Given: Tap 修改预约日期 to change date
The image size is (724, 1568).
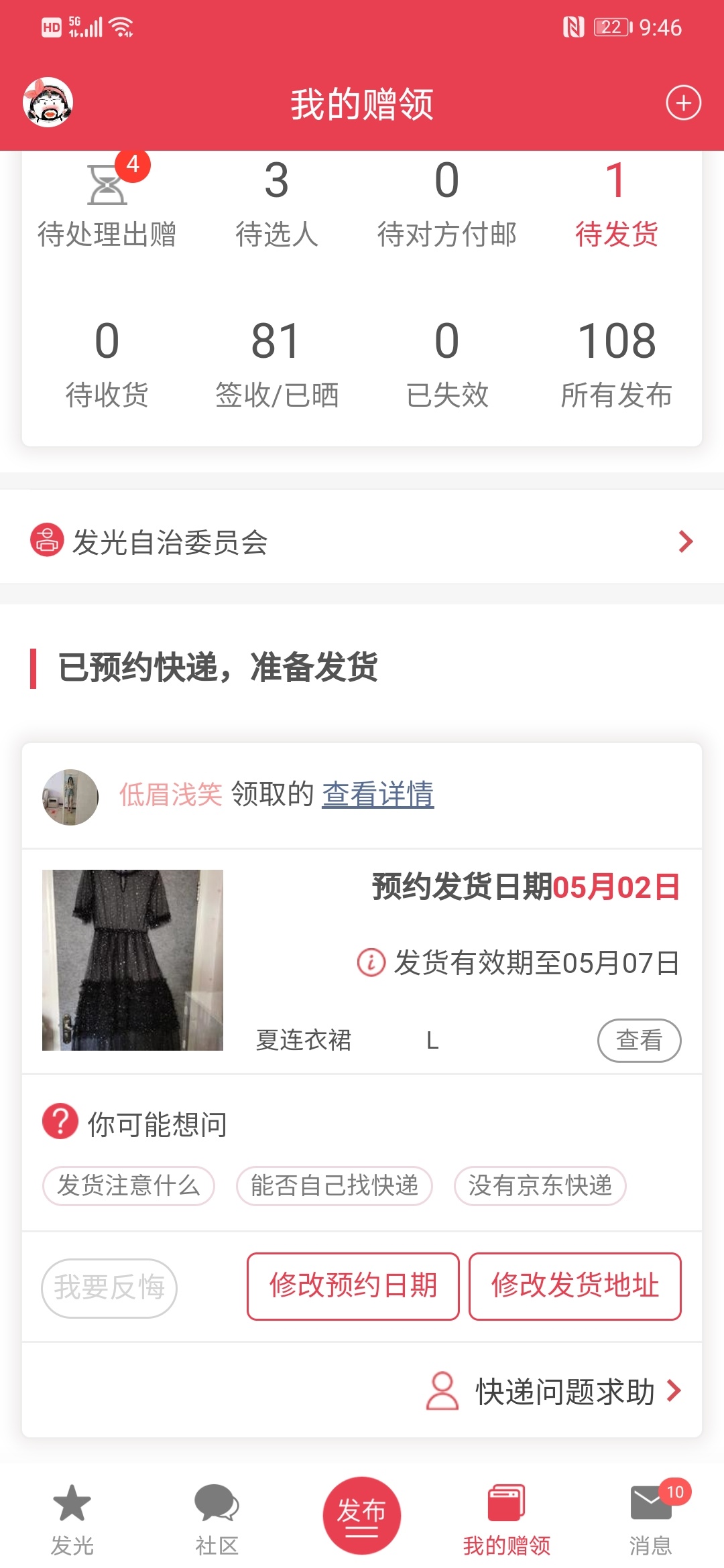Looking at the screenshot, I should click(x=353, y=1286).
